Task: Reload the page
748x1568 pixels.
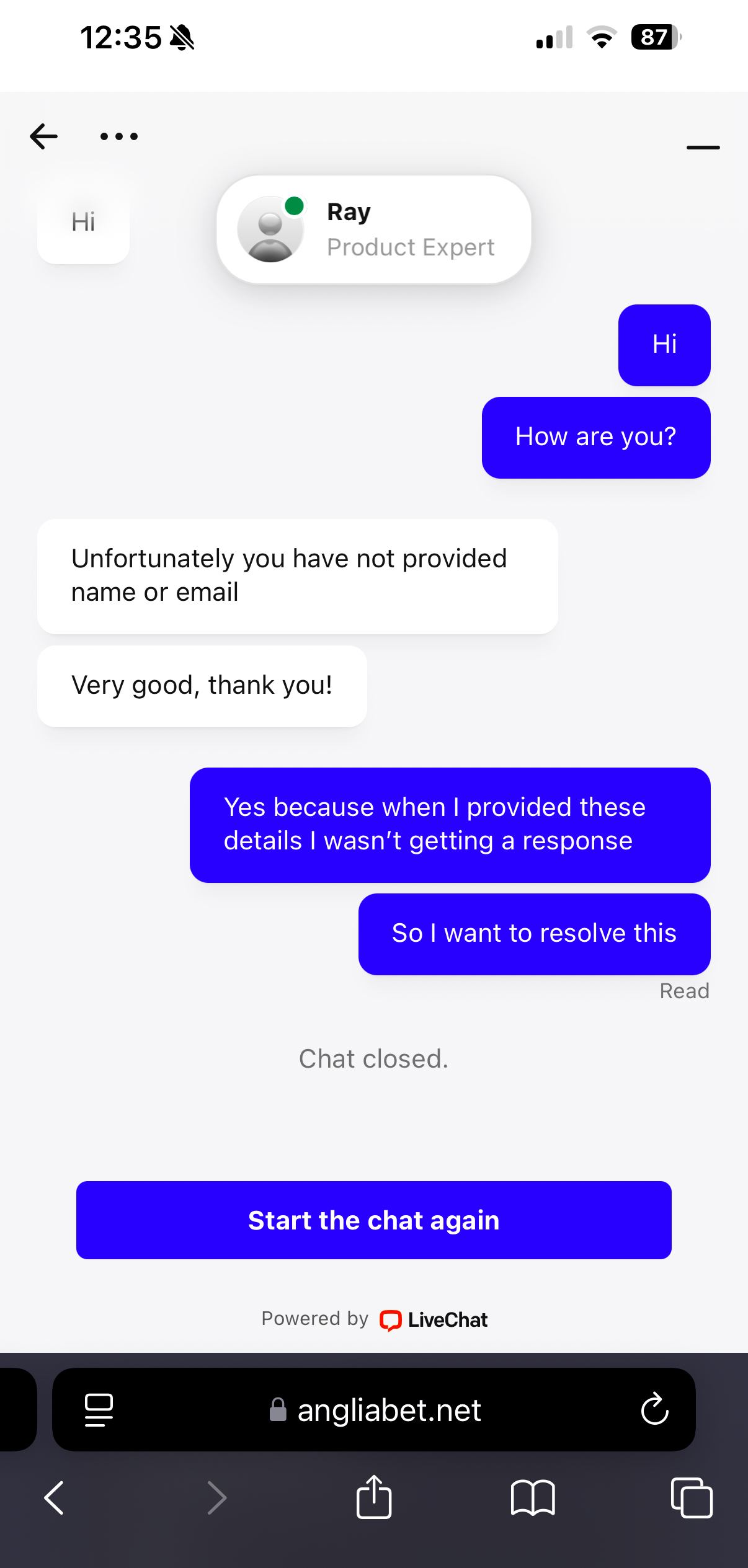Action: click(654, 1410)
